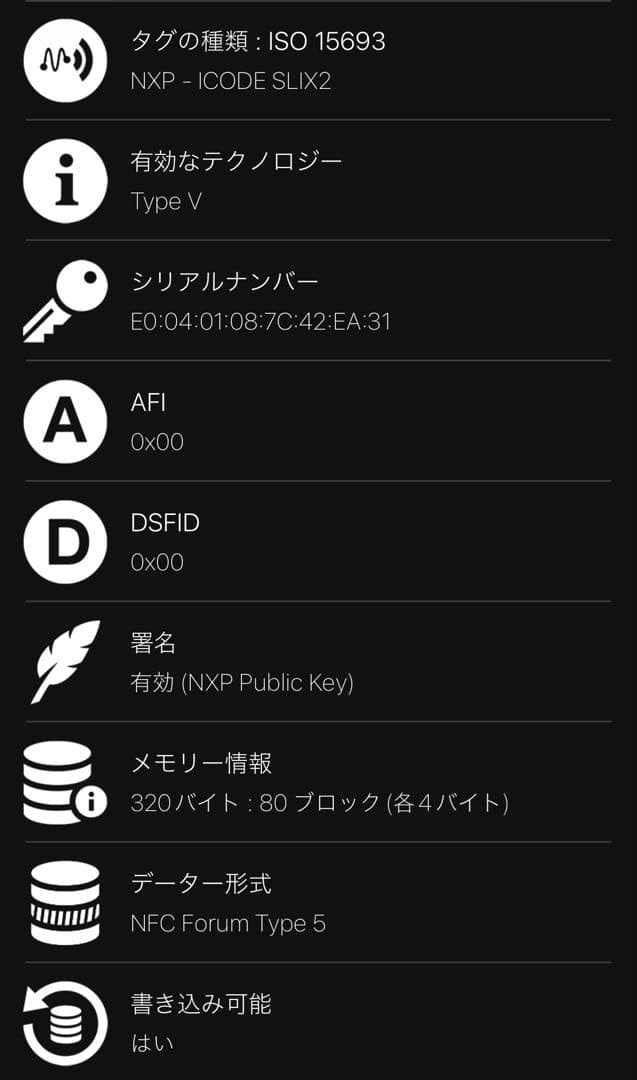Open the AFI 0x00 row
This screenshot has width=637, height=1080.
(x=318, y=421)
